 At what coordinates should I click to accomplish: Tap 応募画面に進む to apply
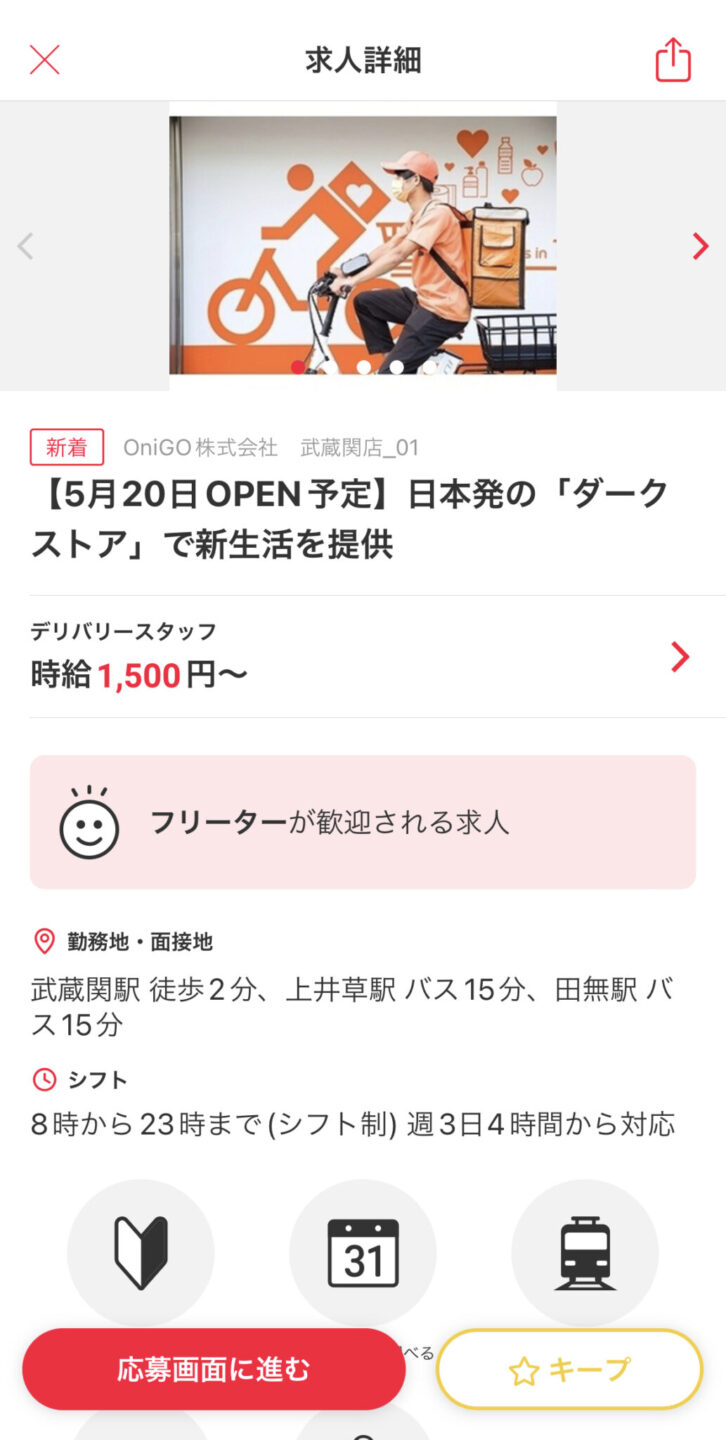coord(214,1369)
